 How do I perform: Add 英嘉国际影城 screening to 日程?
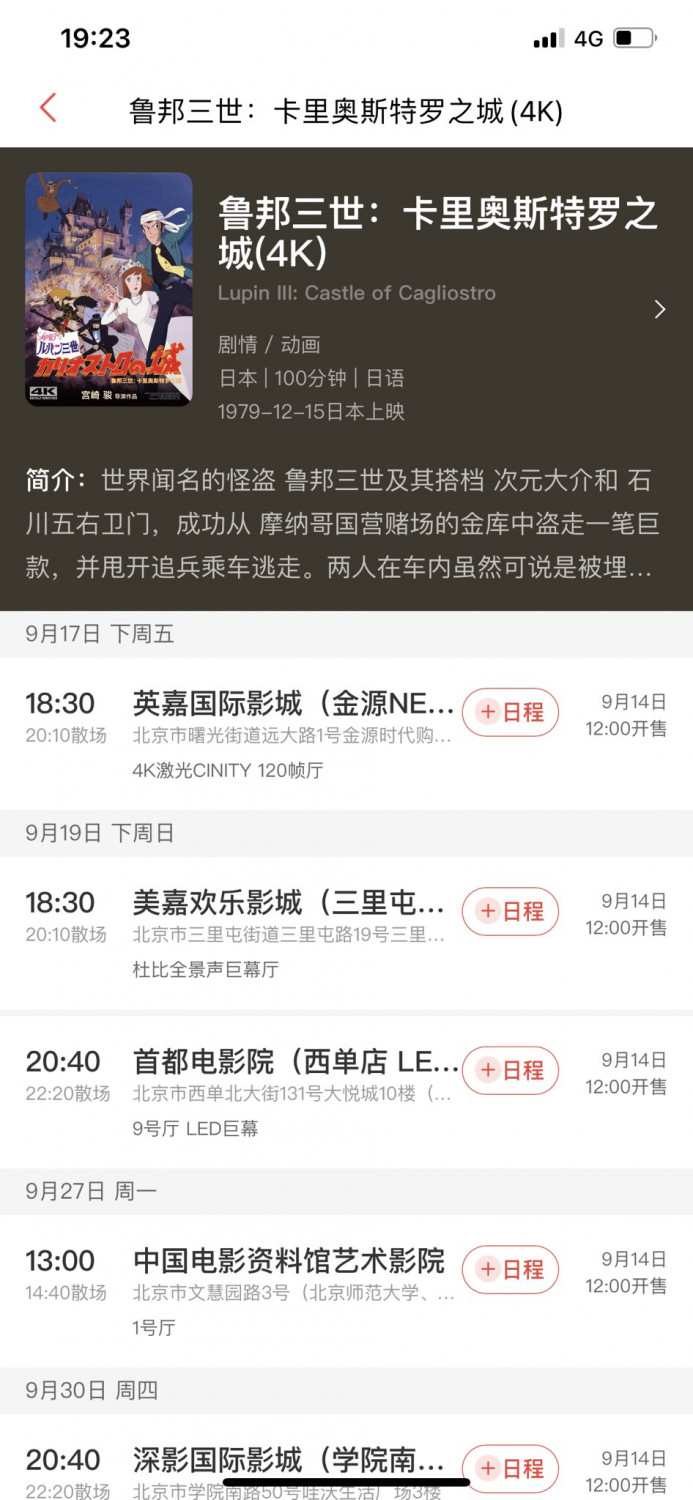(x=510, y=712)
